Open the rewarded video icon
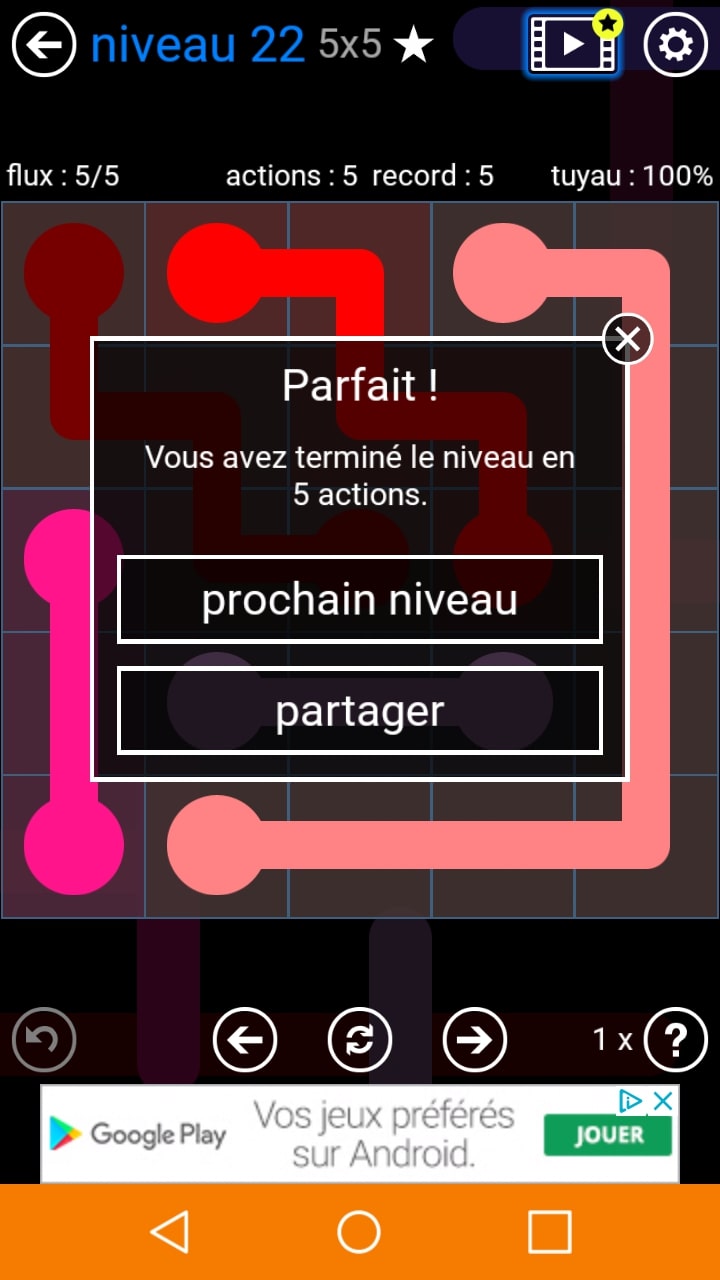The height and width of the screenshot is (1280, 720). tap(573, 45)
